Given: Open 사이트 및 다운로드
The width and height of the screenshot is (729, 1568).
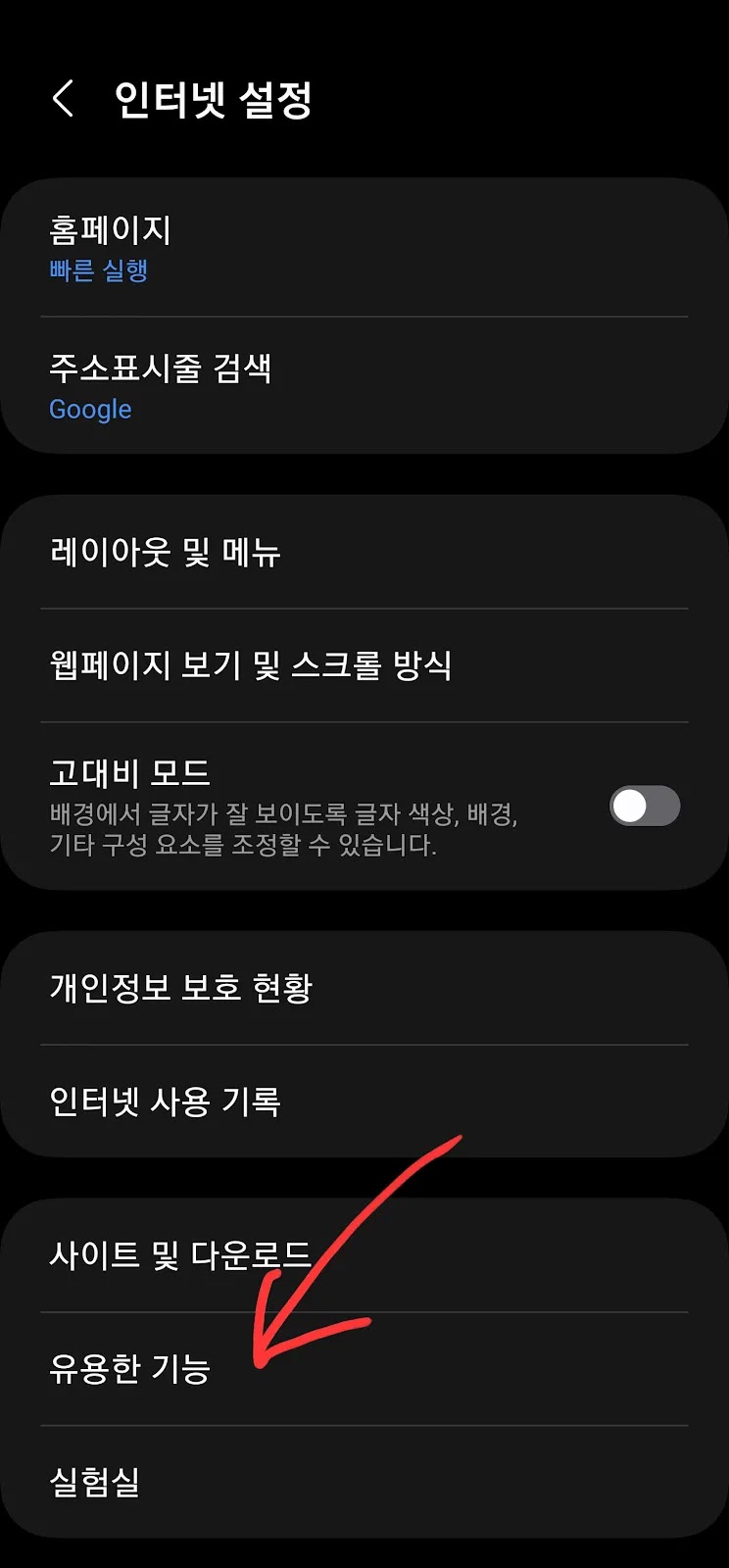Looking at the screenshot, I should click(364, 1255).
